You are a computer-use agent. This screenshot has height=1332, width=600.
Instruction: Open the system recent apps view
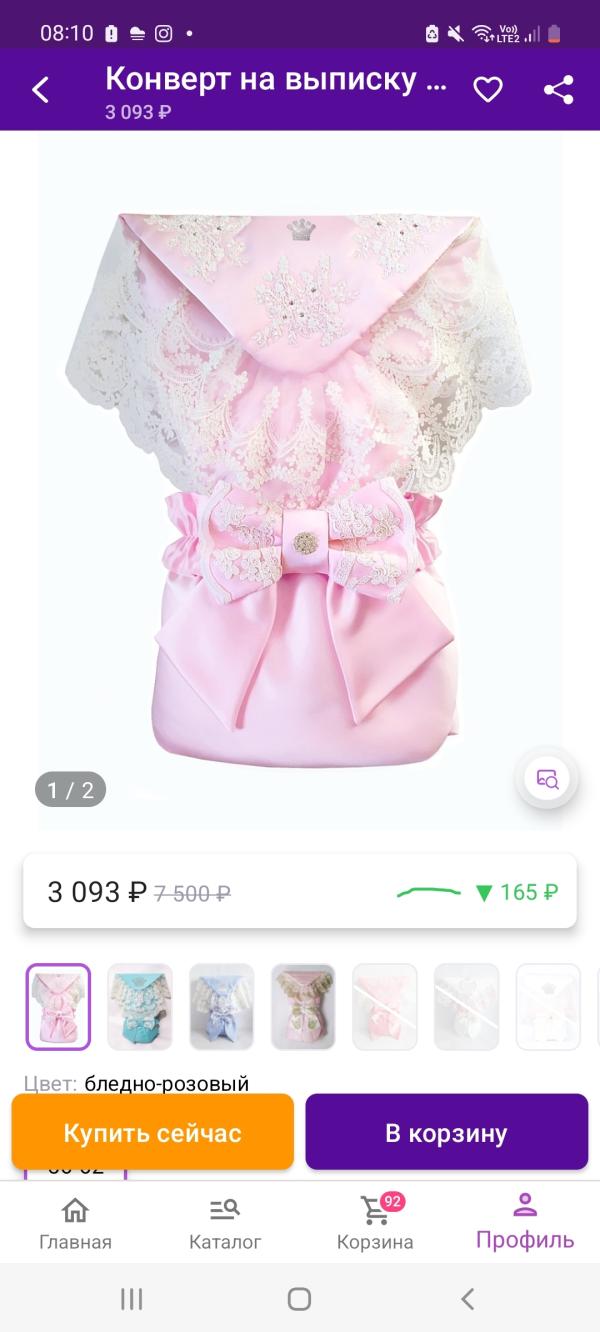pos(131,1299)
